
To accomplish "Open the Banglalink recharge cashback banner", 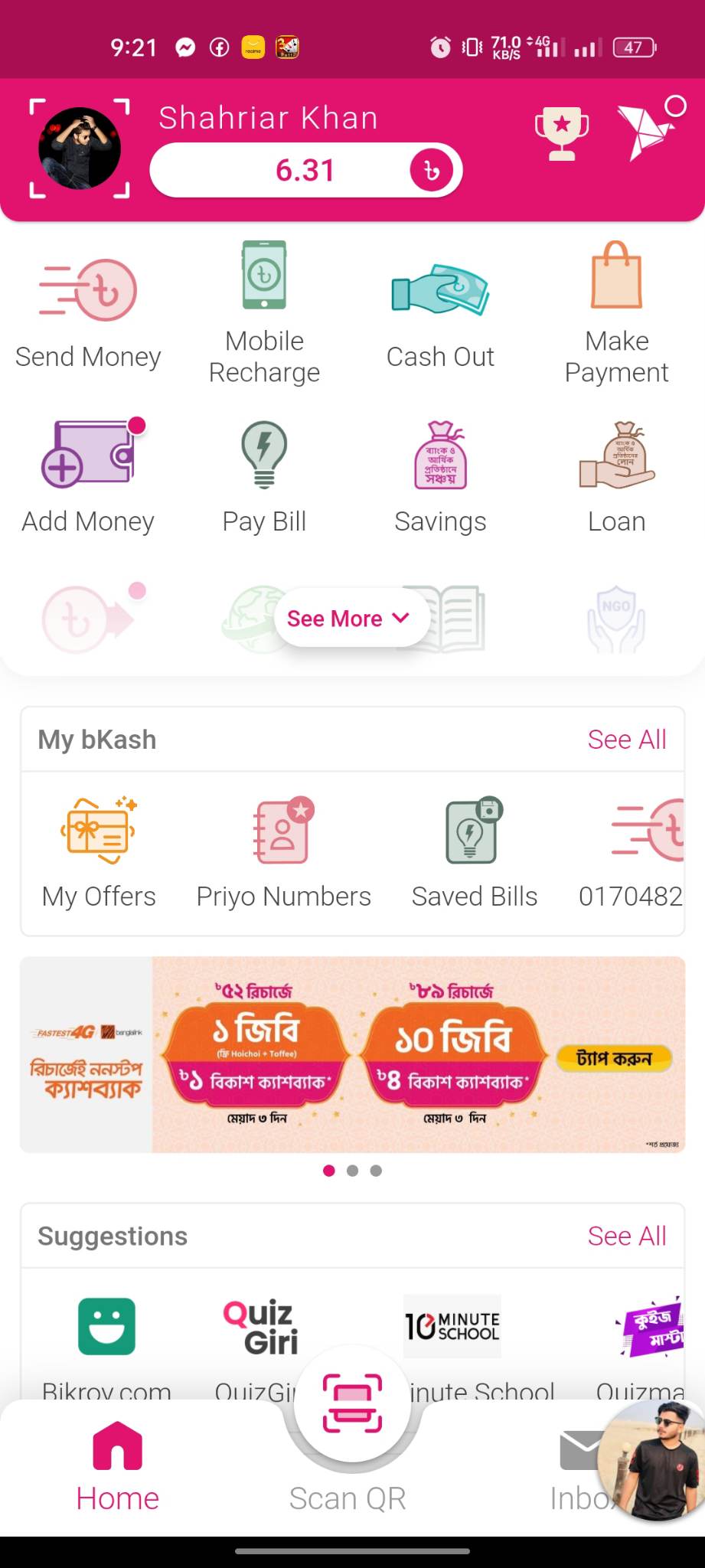I will (352, 1054).
